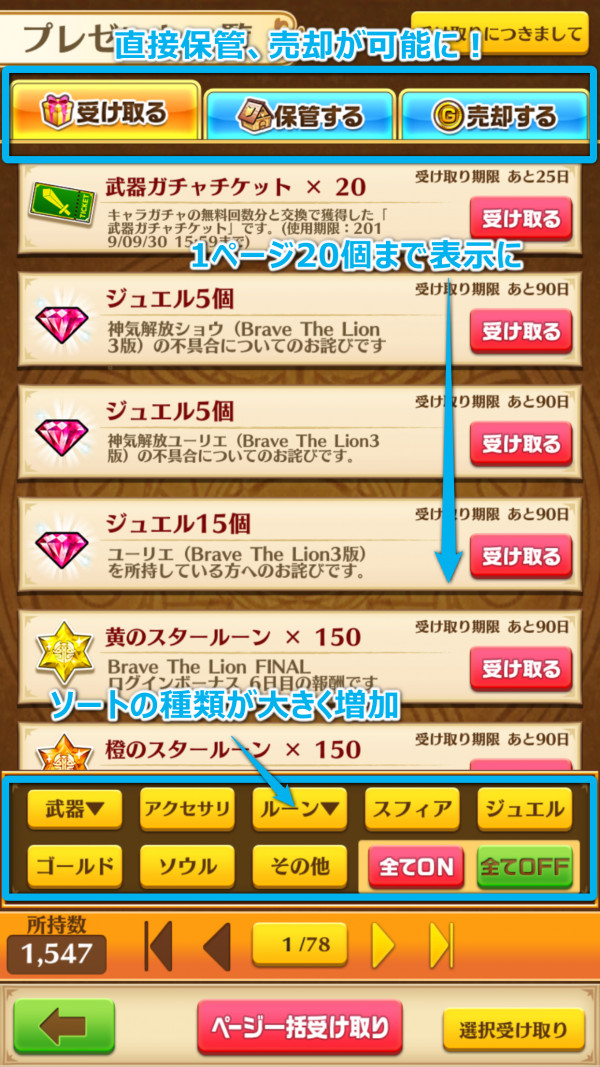
Task: Toggle the ソウル filter
Action: click(x=187, y=866)
